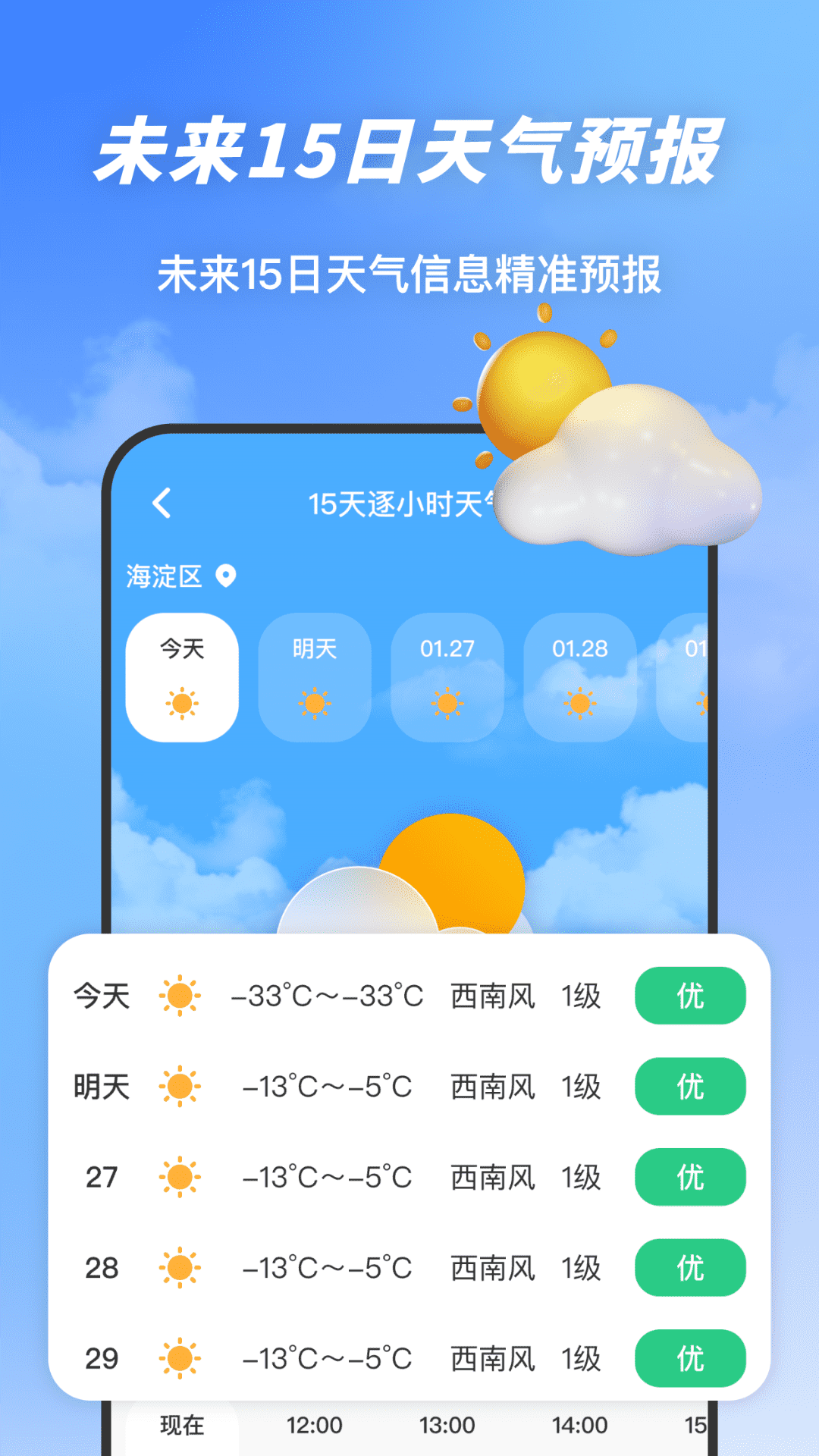The image size is (819, 1456).
Task: Select the sun icon in row 27
Action: coord(180,1178)
